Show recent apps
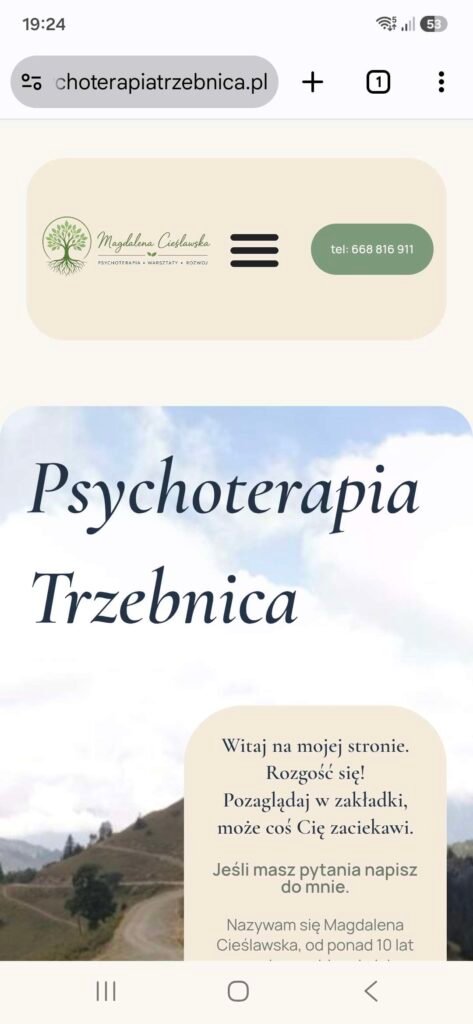Image resolution: width=473 pixels, height=1024 pixels. click(106, 991)
